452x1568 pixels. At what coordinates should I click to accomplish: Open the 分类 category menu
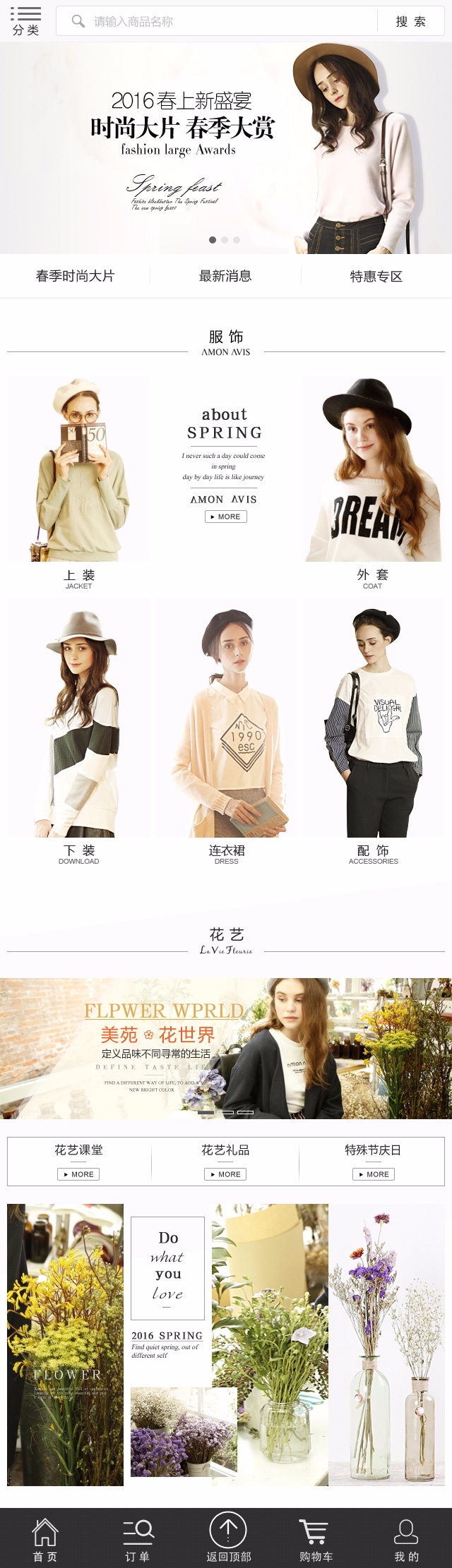(x=26, y=20)
